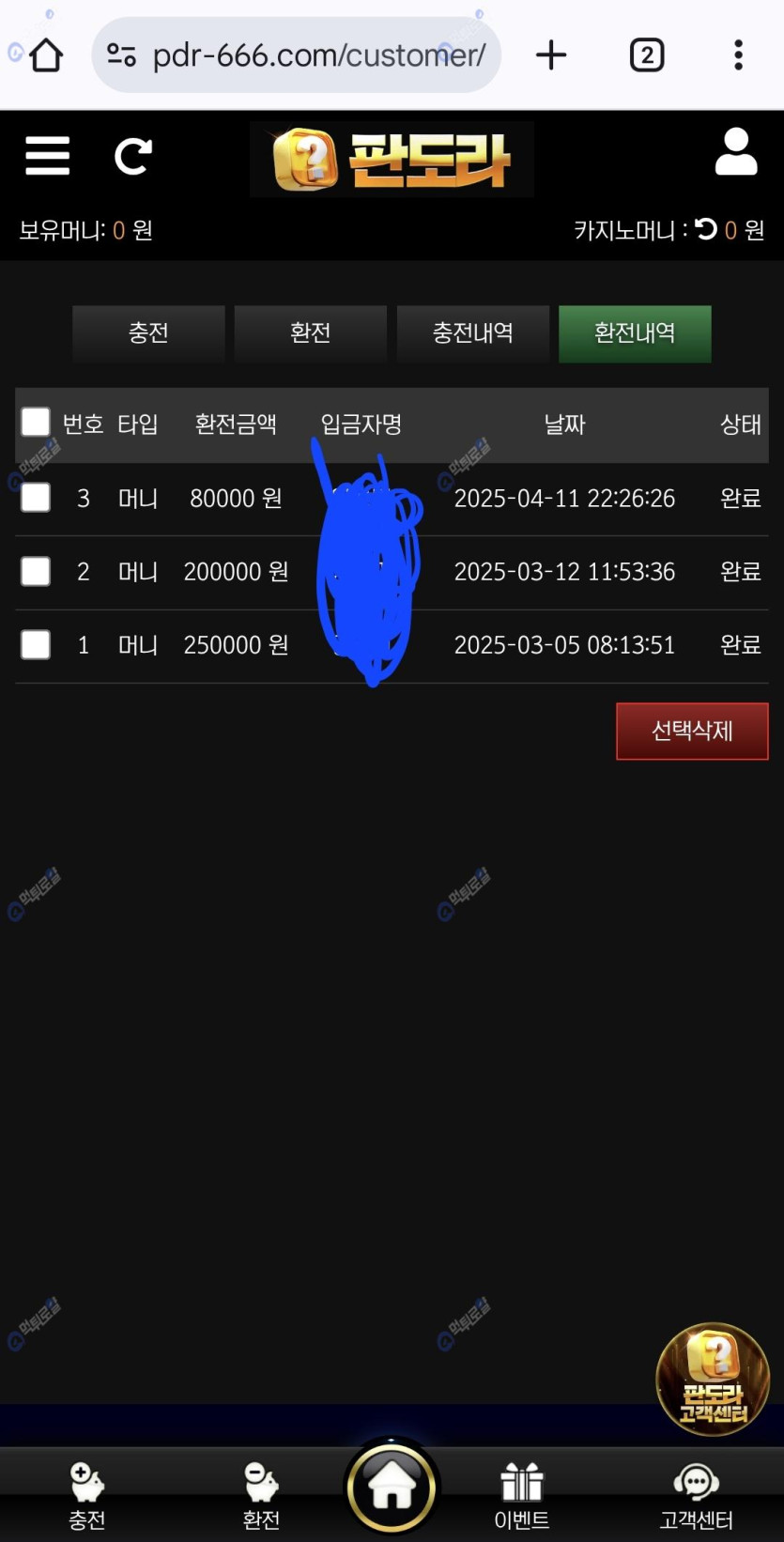Open the floating 판도라 고객센터 button
The height and width of the screenshot is (1542, 784).
pyautogui.click(x=713, y=1379)
